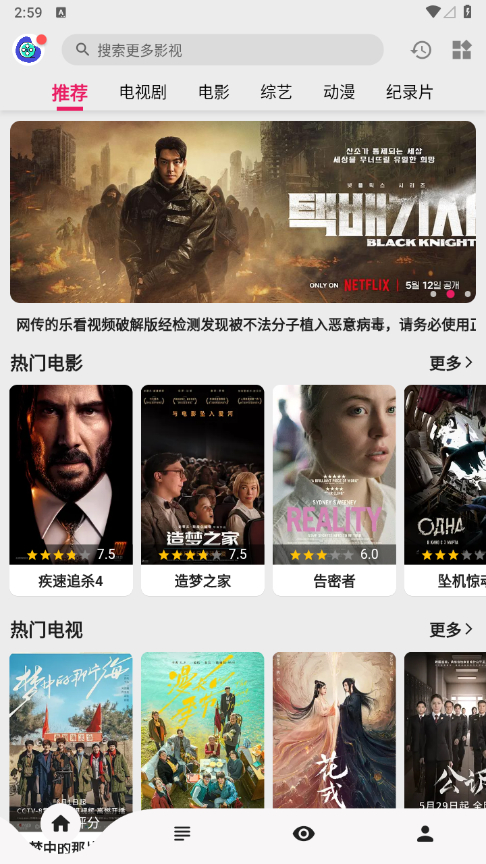The image size is (486, 864).
Task: Open the watch history clock icon
Action: (x=421, y=50)
